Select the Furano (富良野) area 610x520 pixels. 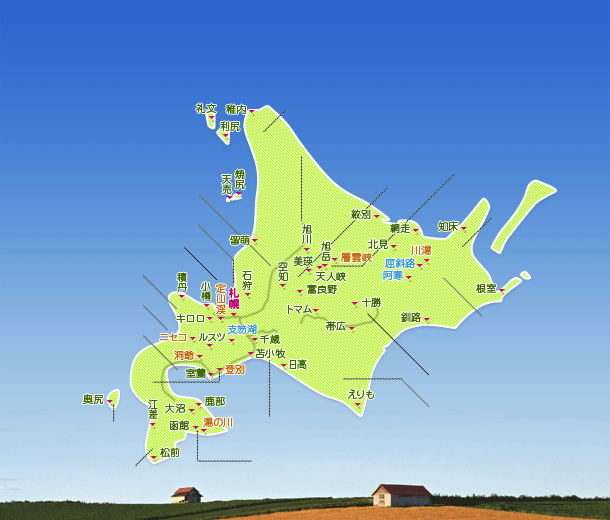click(321, 289)
